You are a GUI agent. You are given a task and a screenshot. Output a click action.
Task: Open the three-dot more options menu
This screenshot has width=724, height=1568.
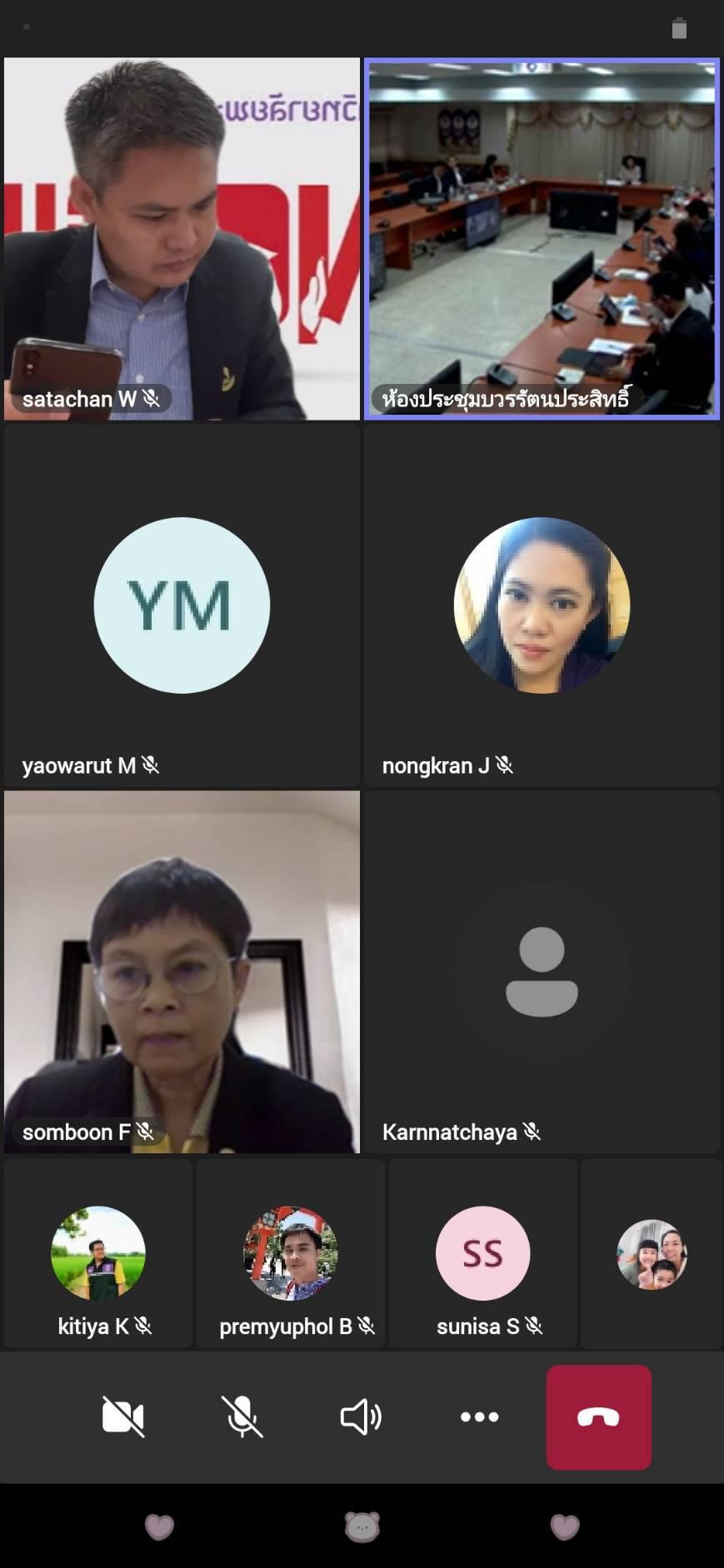coord(480,1416)
